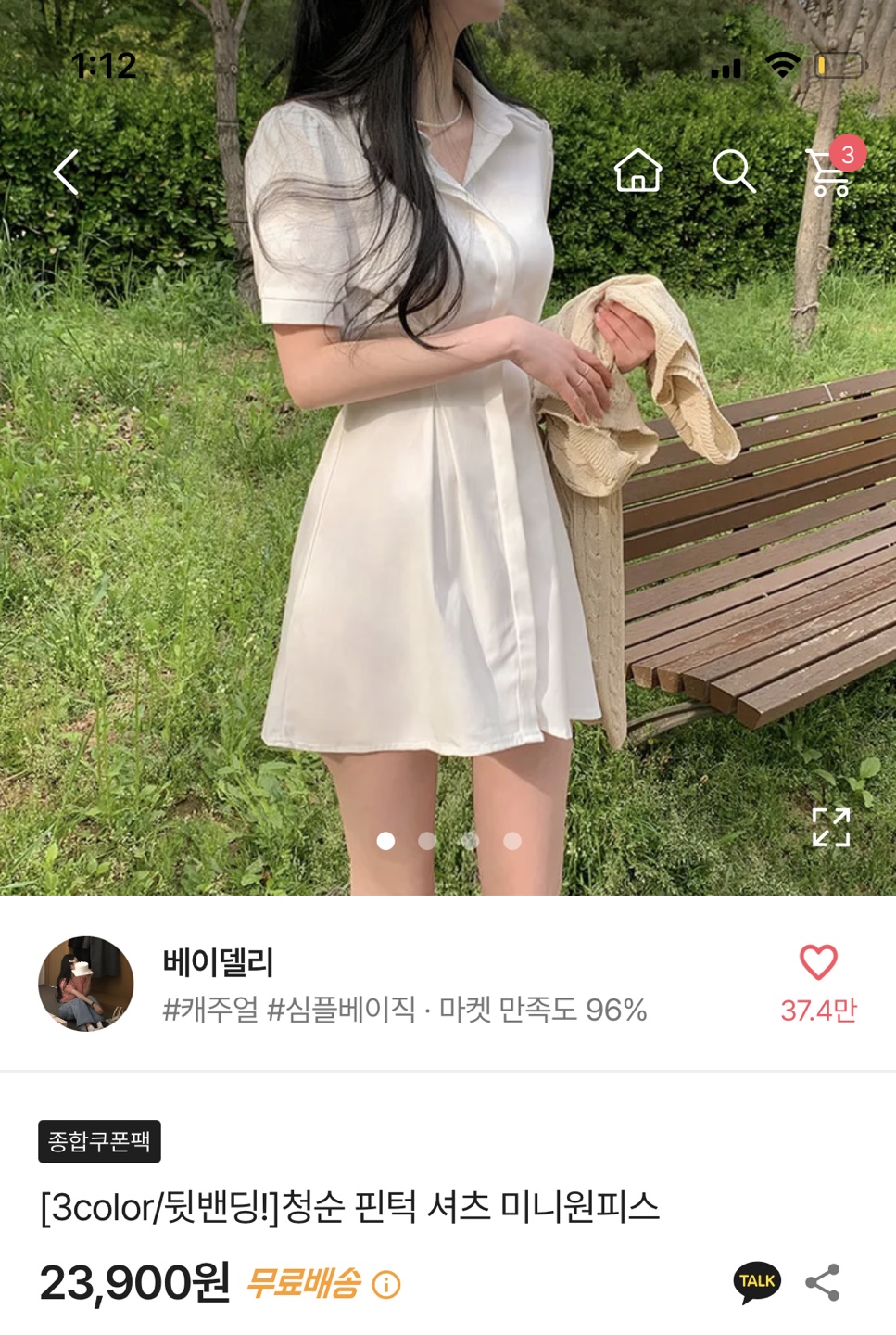Jump to the second image dot
Viewport: 896px width, 1335px height.
pos(427,841)
